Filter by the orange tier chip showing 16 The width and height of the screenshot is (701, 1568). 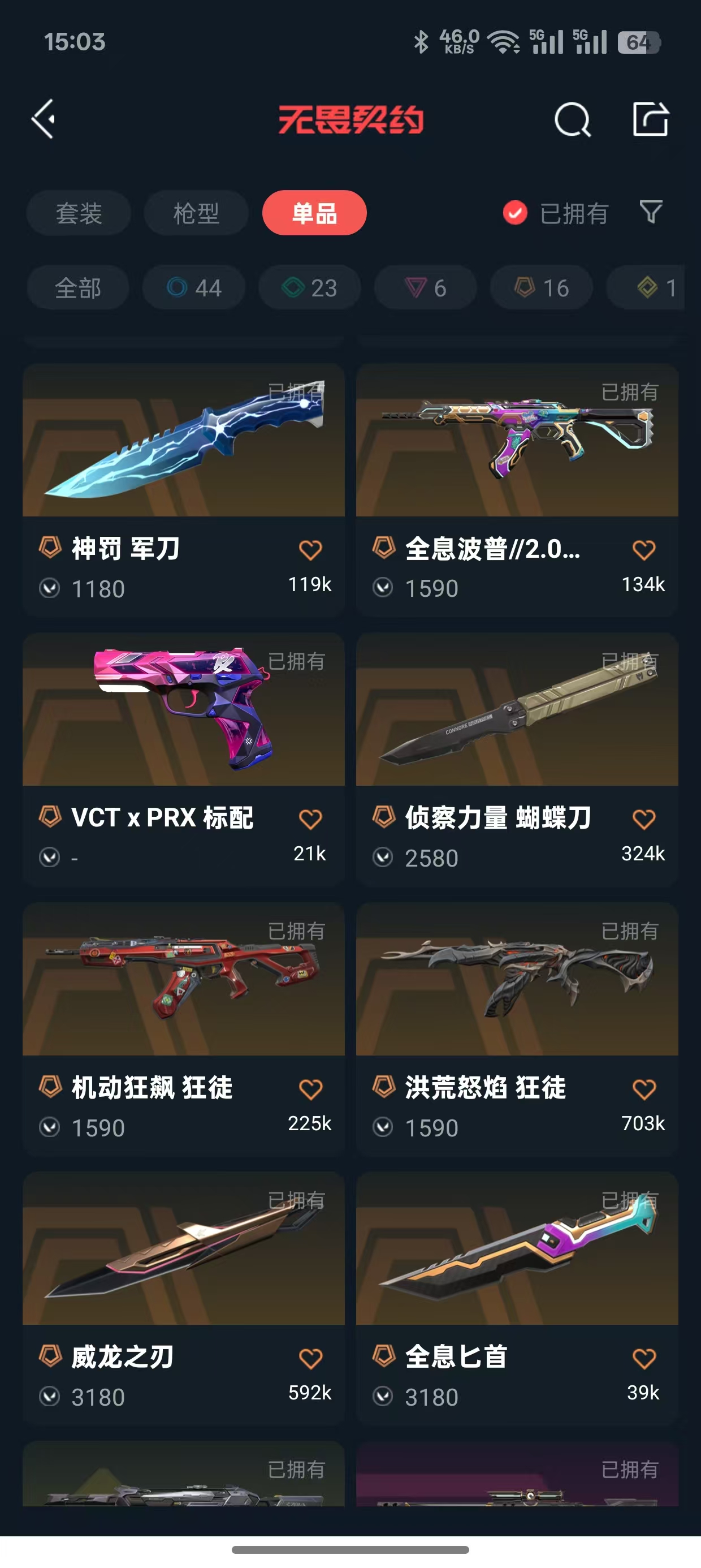coord(541,288)
